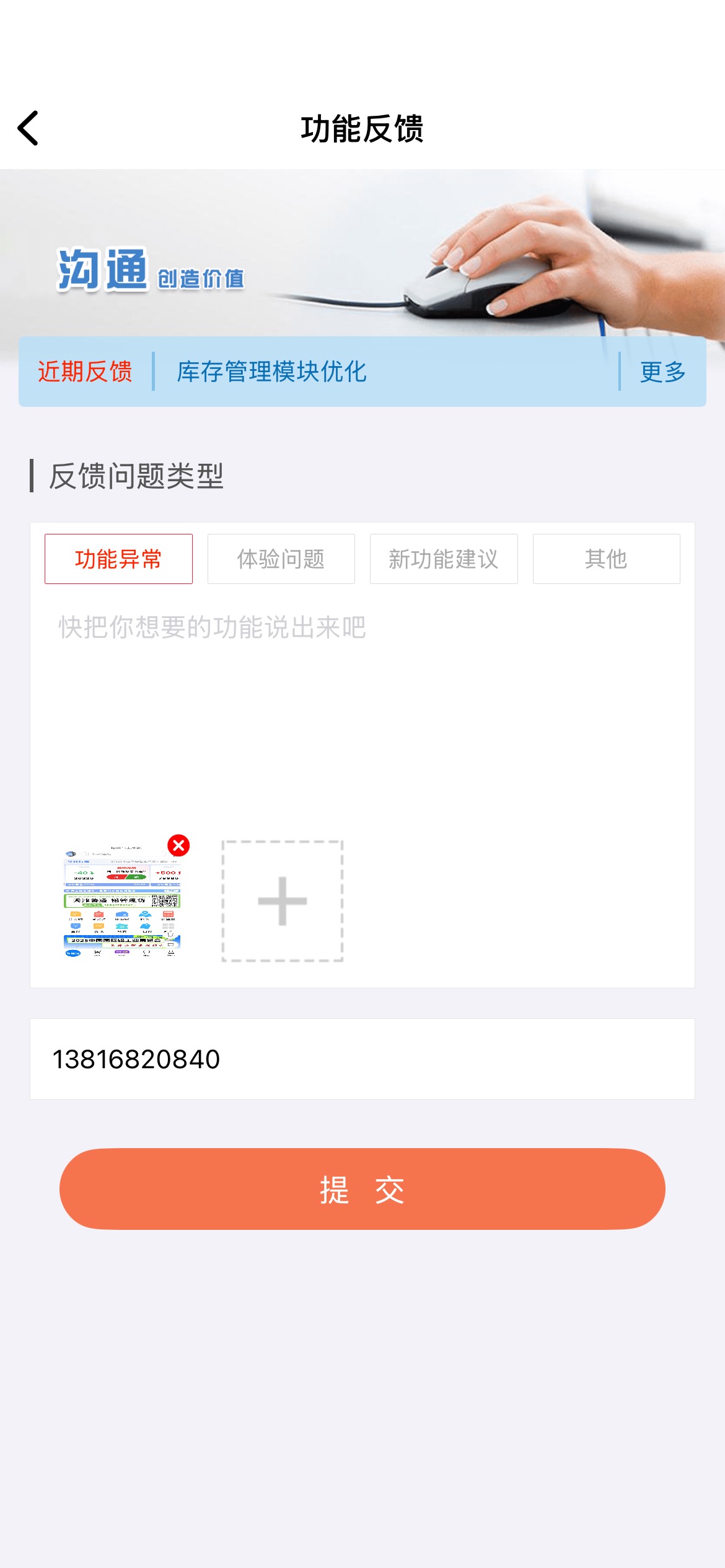Viewport: 725px width, 1568px height.
Task: Open the 库存管理模块优化 feedback item
Action: [x=271, y=372]
